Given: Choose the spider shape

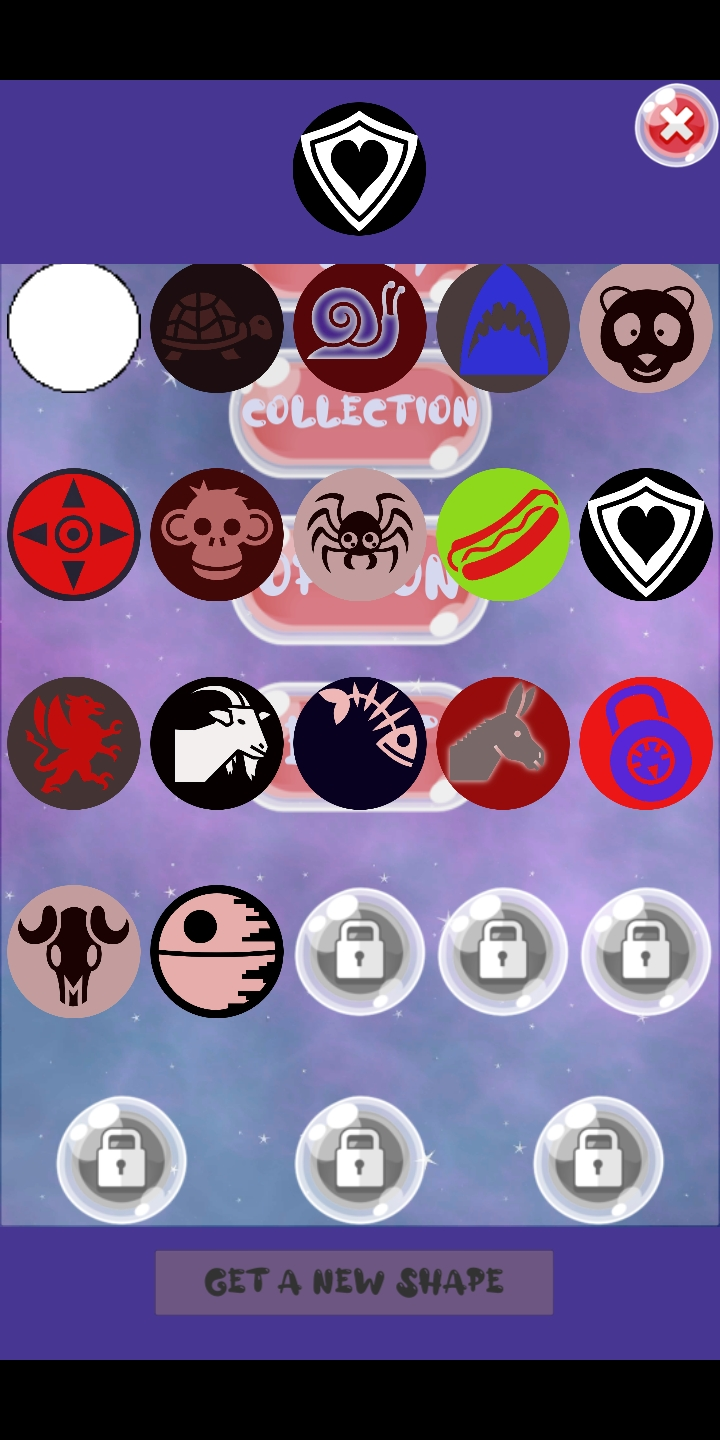Looking at the screenshot, I should pos(359,534).
